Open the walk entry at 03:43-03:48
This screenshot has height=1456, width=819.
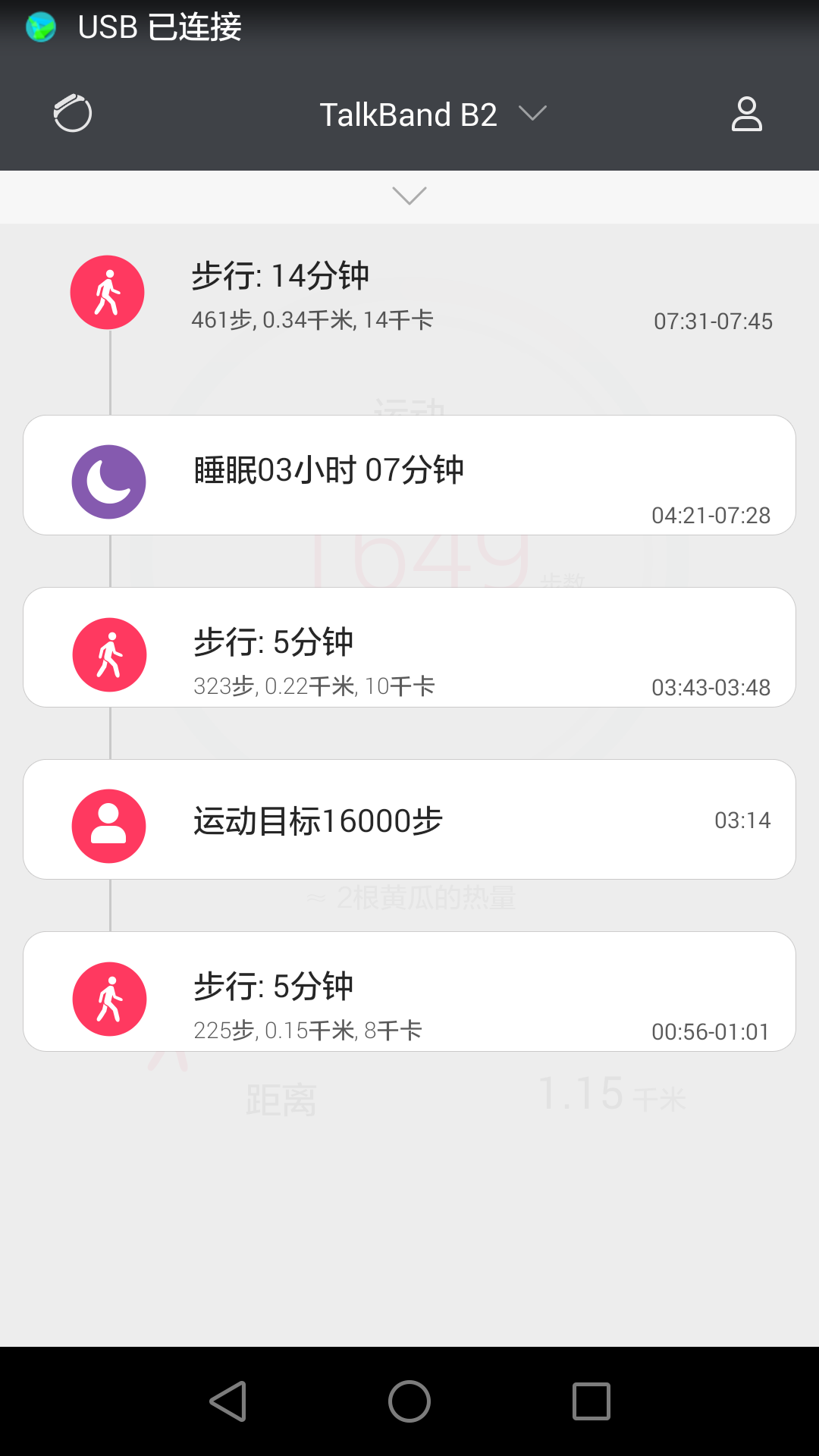tap(409, 648)
